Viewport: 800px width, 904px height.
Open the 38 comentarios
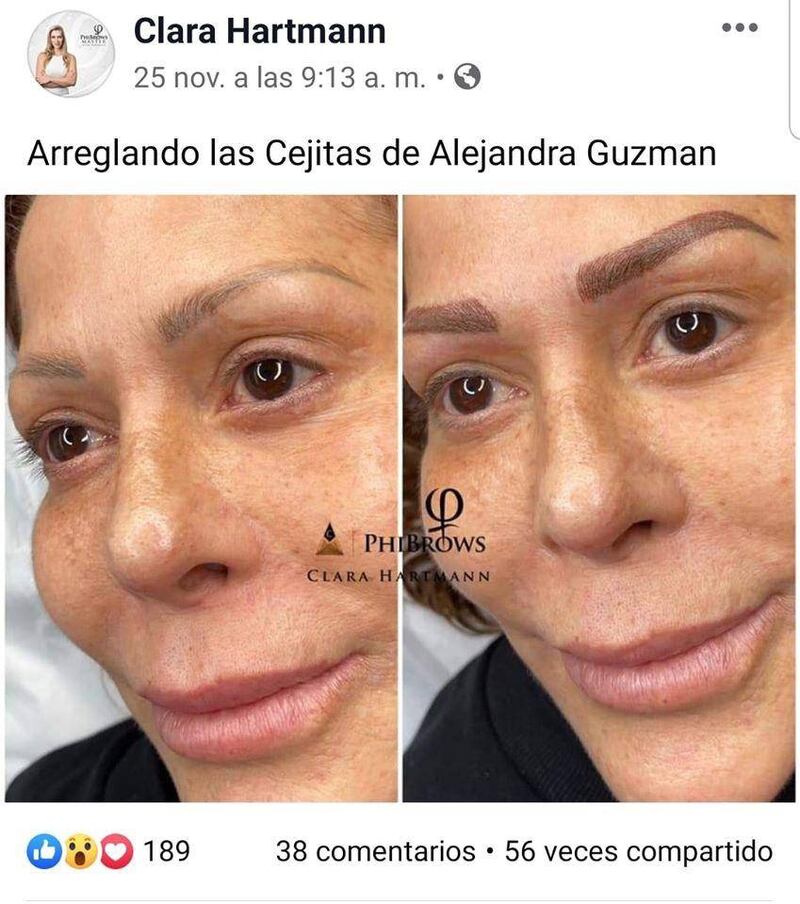coord(375,852)
